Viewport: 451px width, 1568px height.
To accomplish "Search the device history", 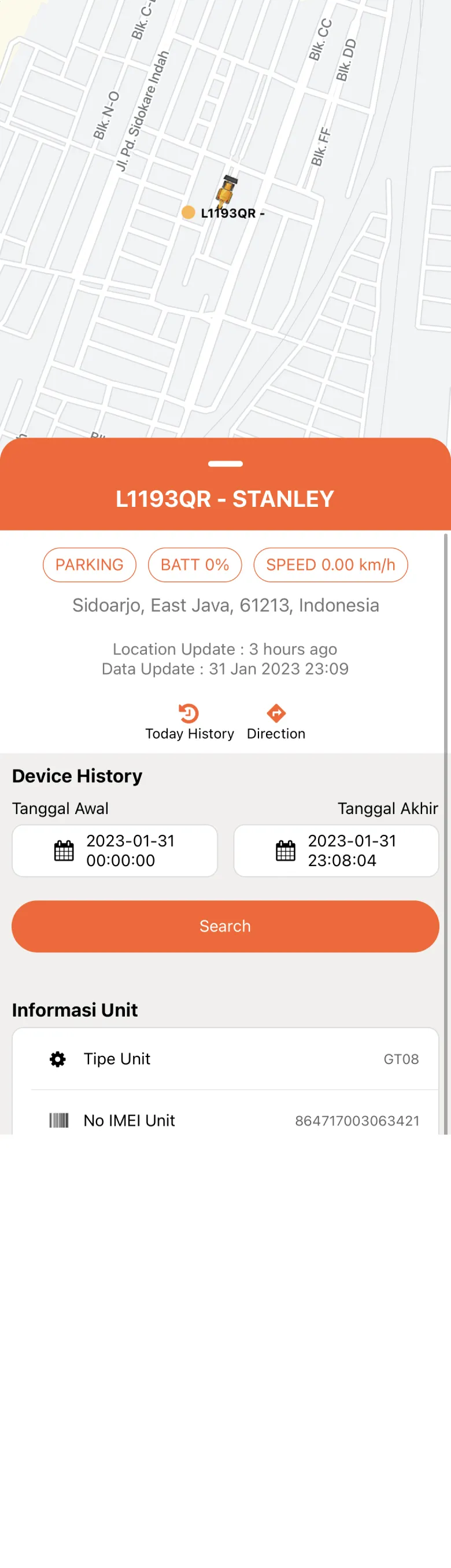I will point(225,926).
